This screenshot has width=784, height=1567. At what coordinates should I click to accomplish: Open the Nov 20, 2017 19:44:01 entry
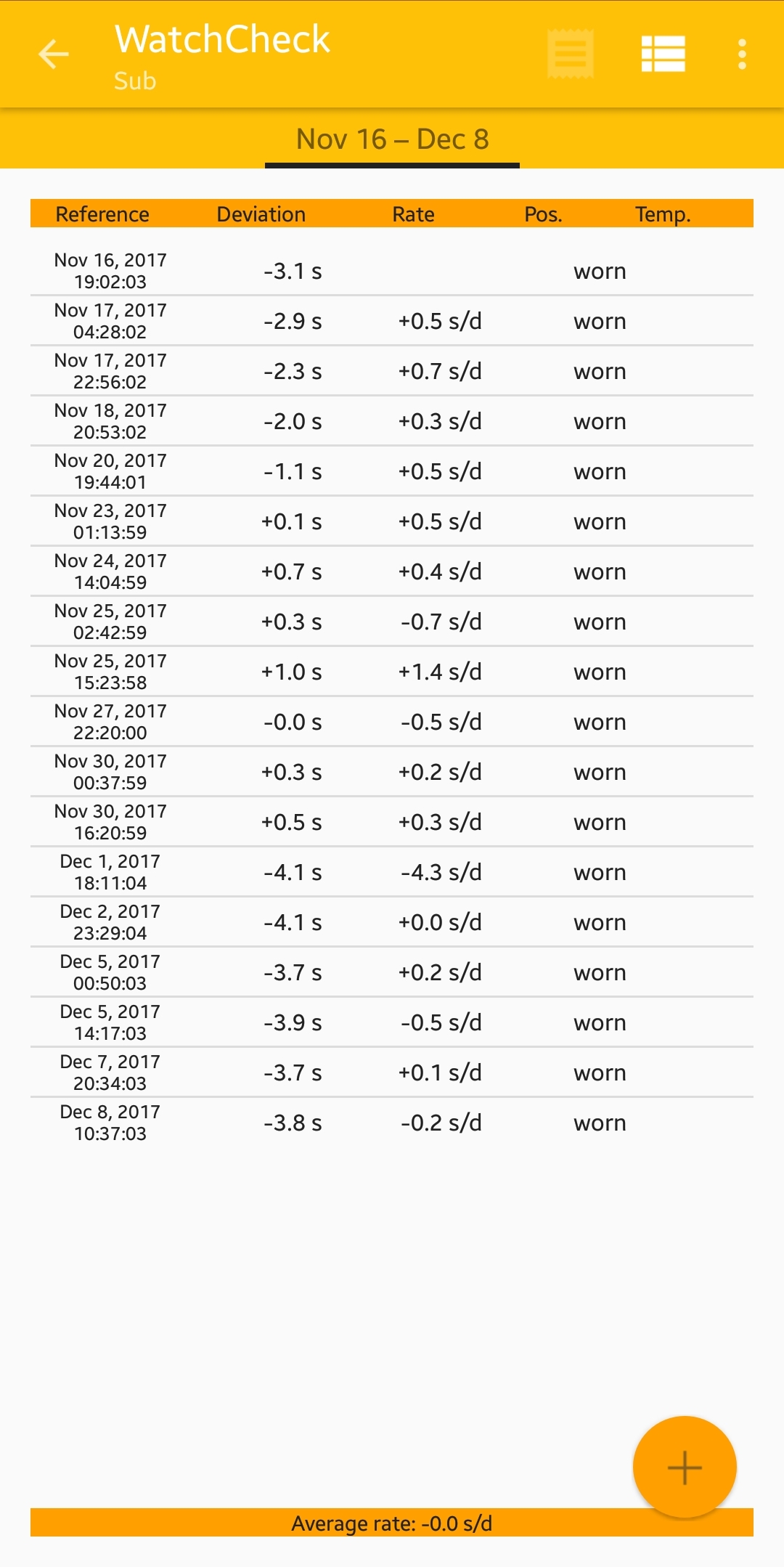click(392, 471)
